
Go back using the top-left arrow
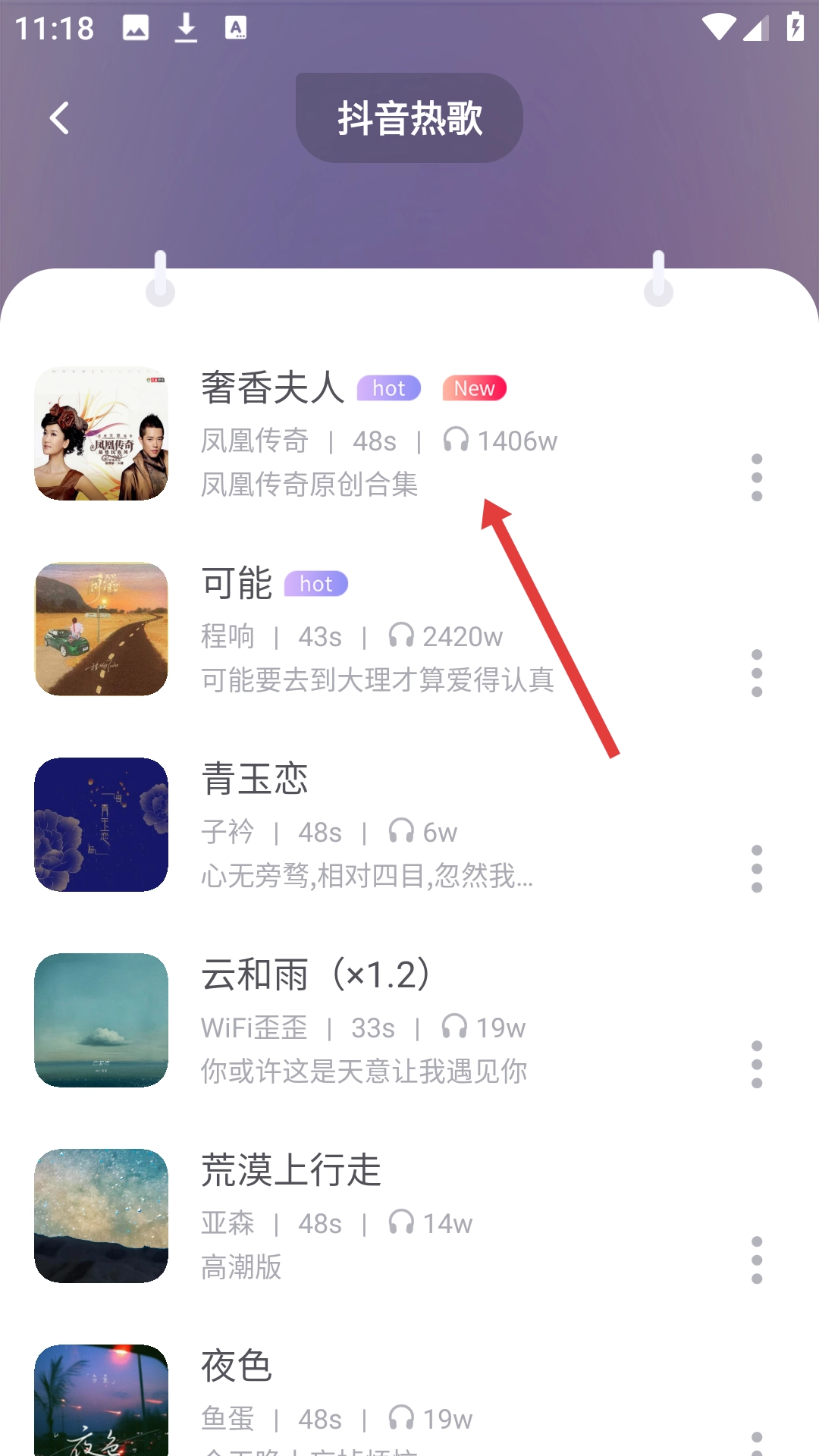[x=59, y=118]
